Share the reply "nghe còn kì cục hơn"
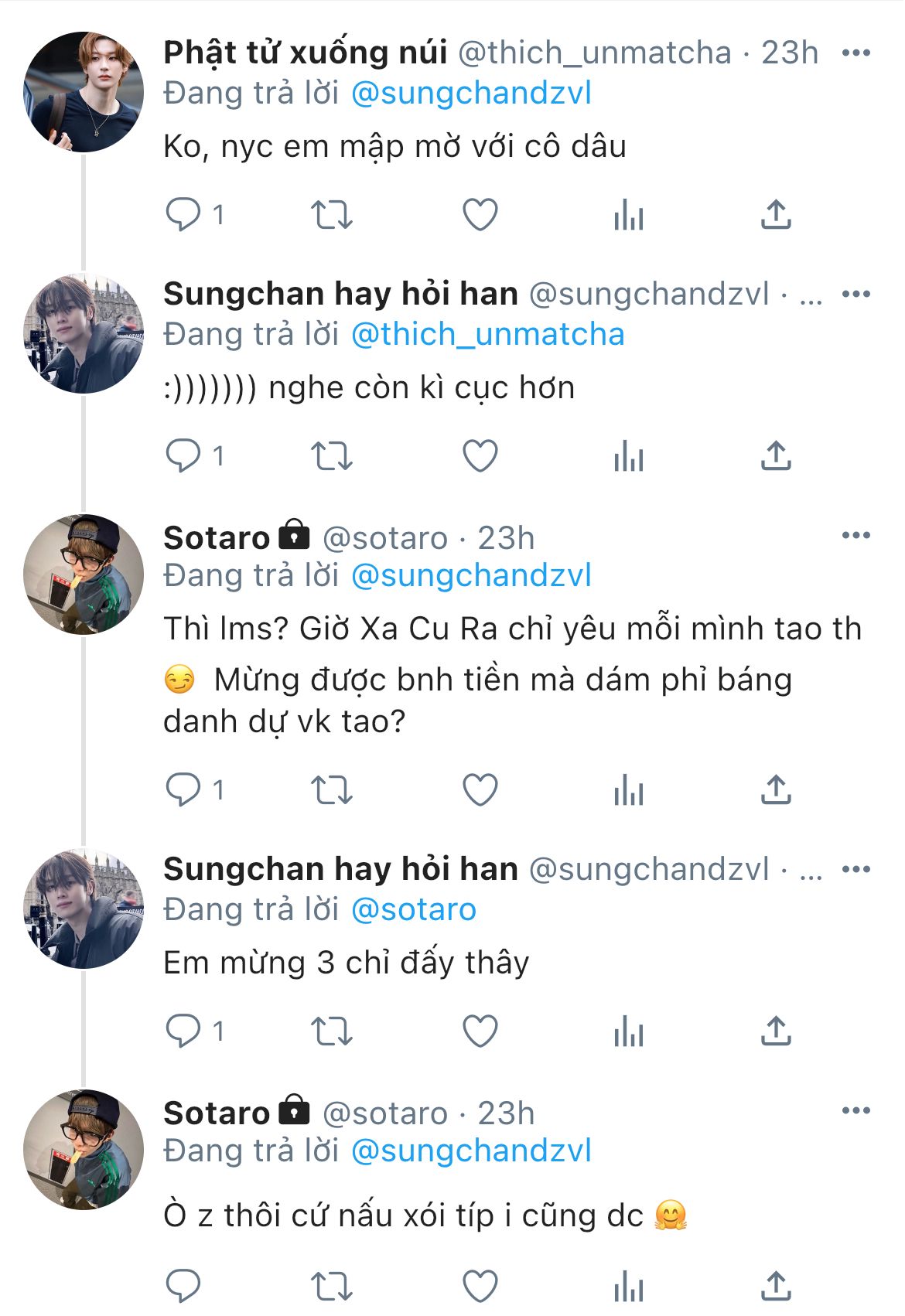The width and height of the screenshot is (905, 1316). [776, 456]
